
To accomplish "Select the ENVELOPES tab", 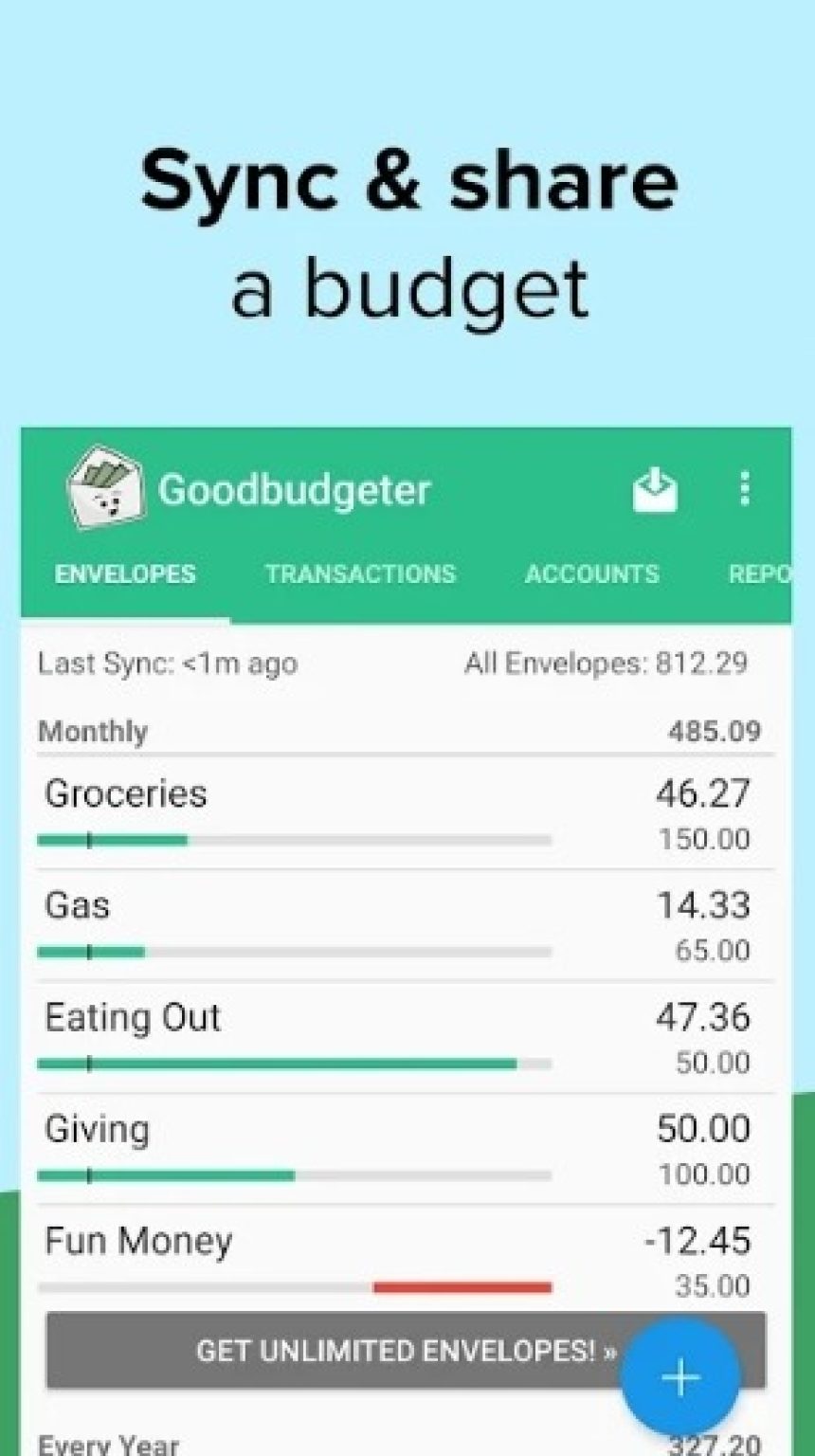I will tap(124, 573).
